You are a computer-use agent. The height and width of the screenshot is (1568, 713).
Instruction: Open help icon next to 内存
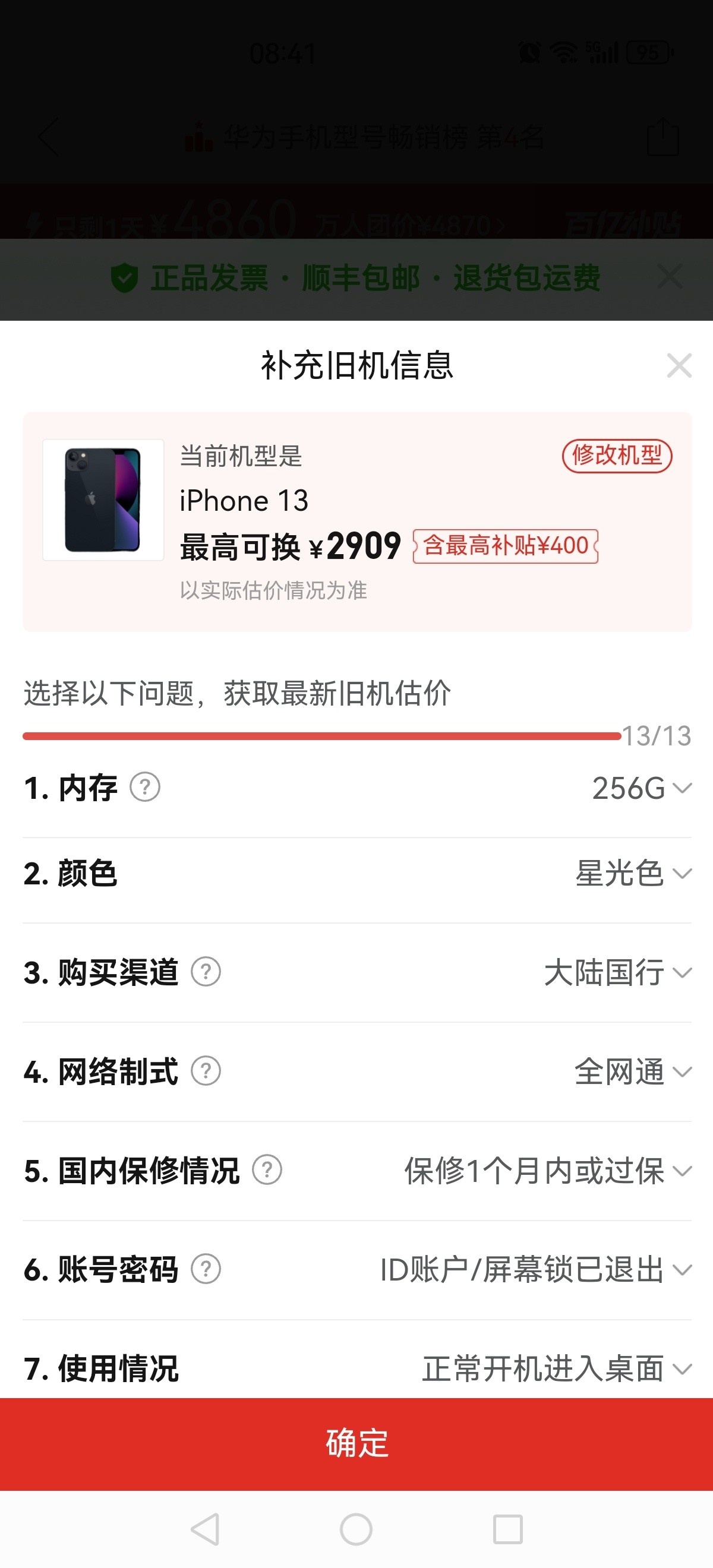145,787
